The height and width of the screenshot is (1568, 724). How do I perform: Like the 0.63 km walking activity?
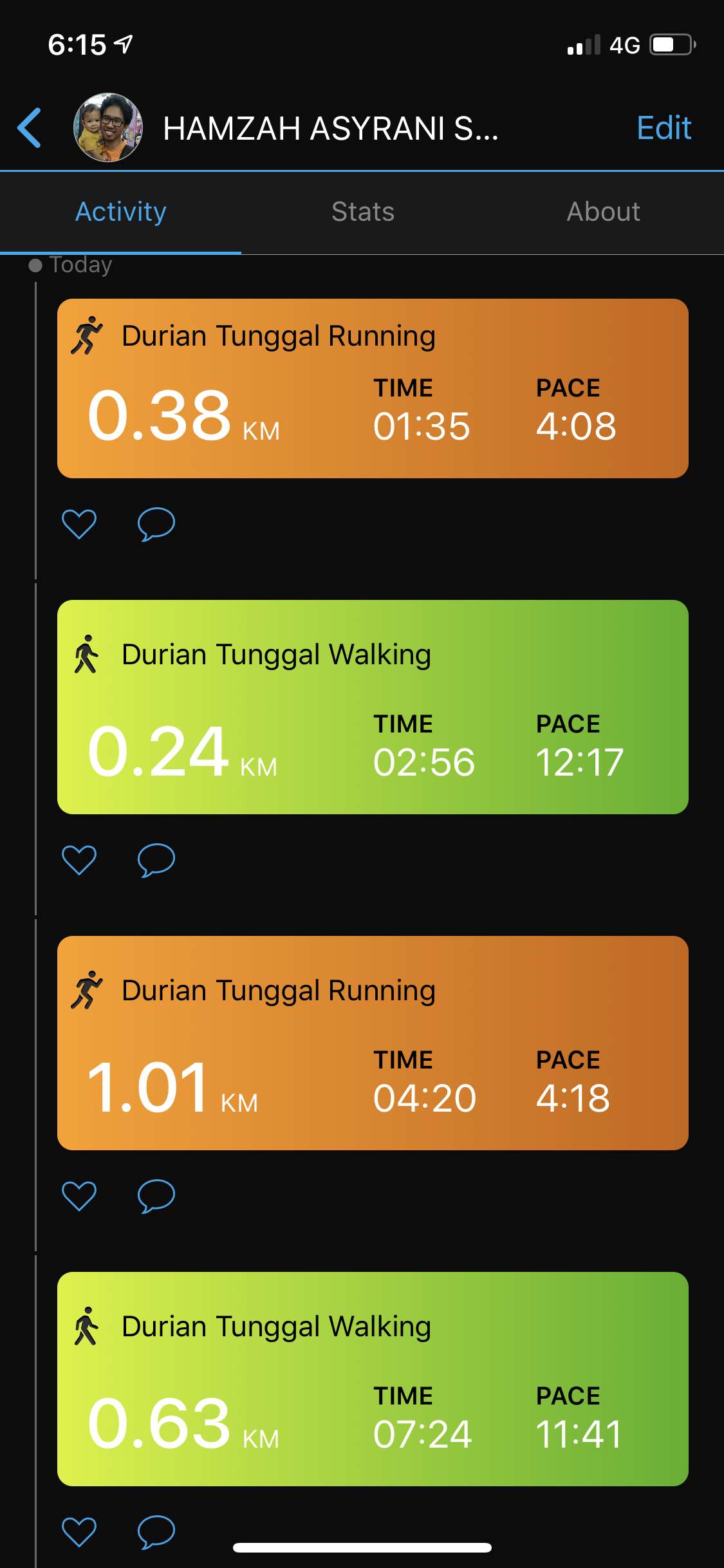coord(79,1531)
